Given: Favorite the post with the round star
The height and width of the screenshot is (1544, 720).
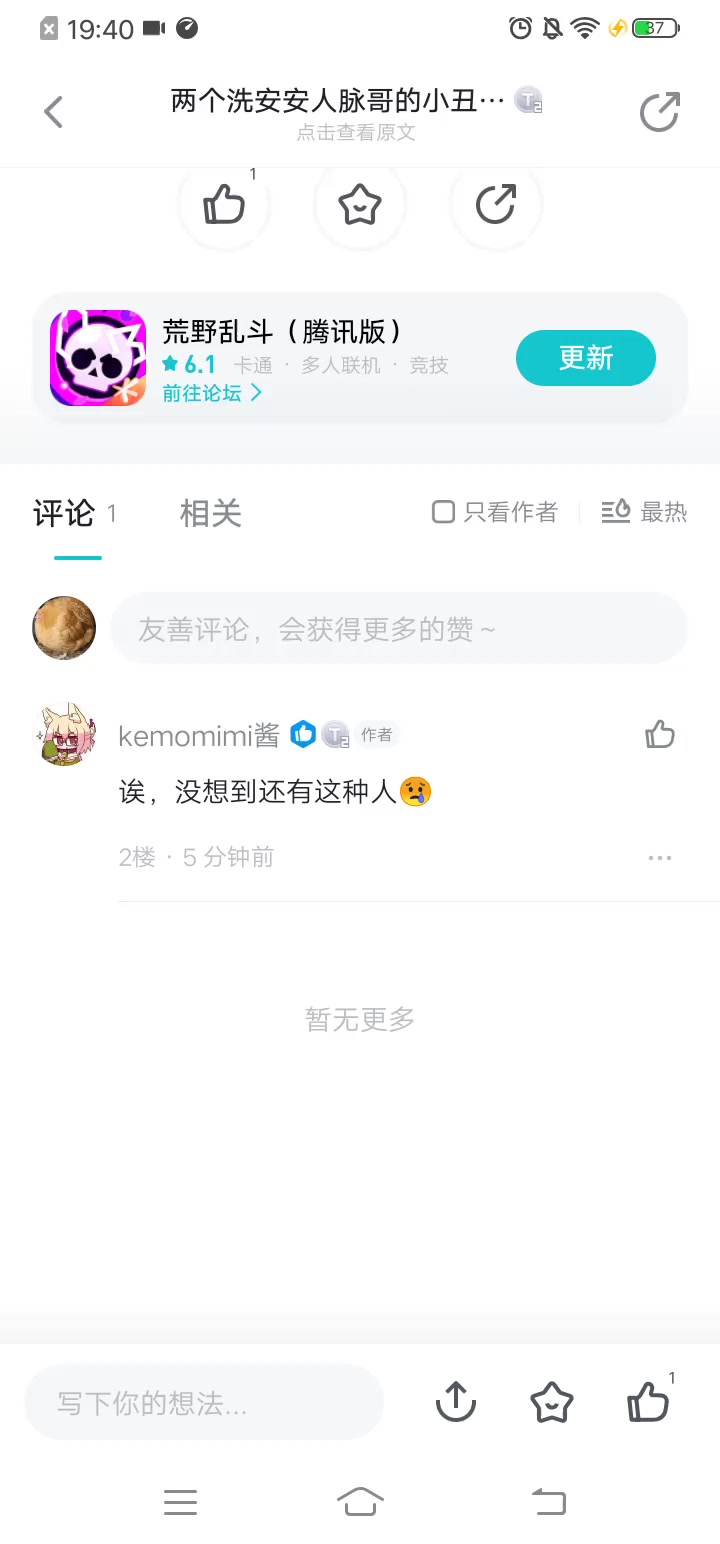Looking at the screenshot, I should coord(360,205).
